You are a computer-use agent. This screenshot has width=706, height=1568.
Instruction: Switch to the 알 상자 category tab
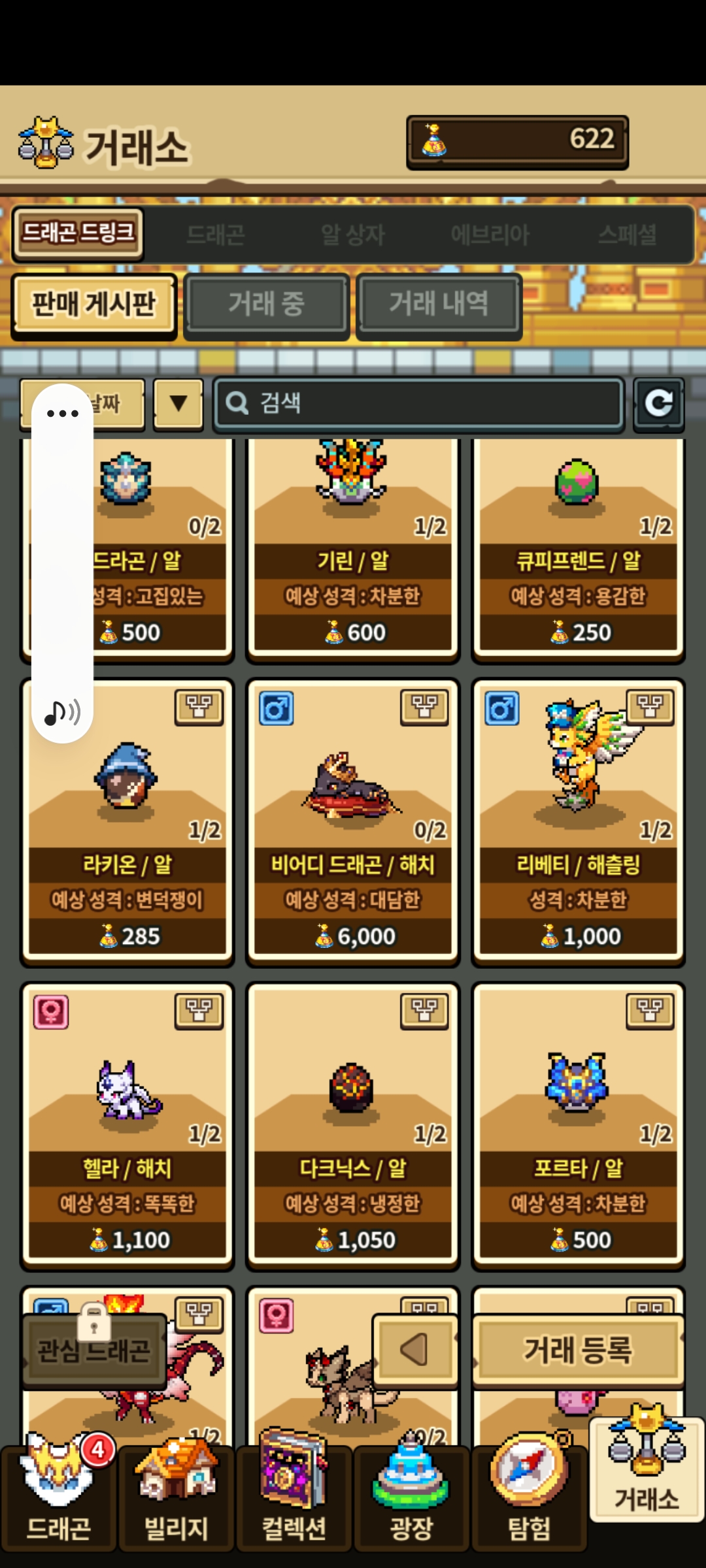click(353, 235)
